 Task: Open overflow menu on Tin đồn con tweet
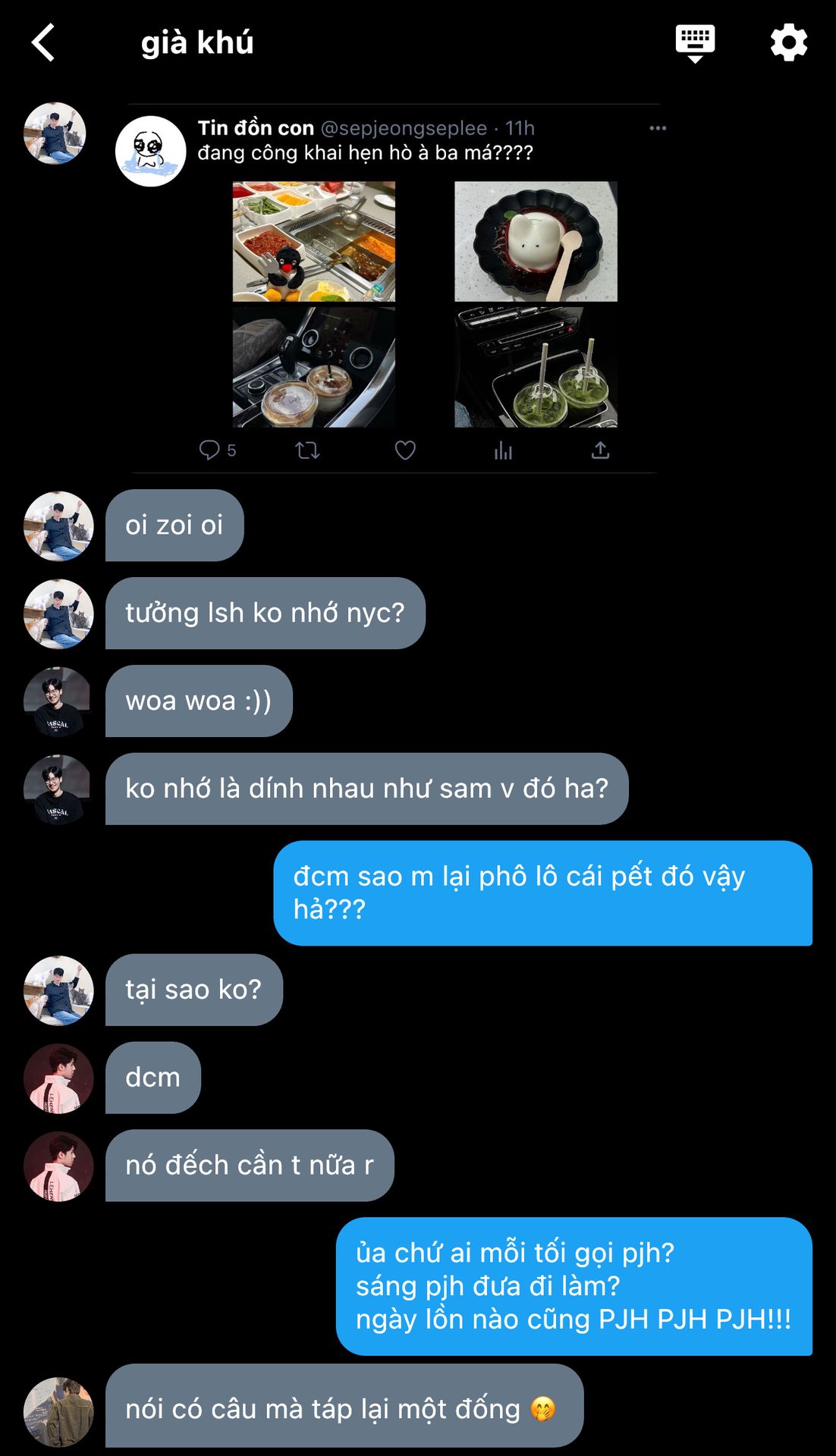tap(658, 128)
